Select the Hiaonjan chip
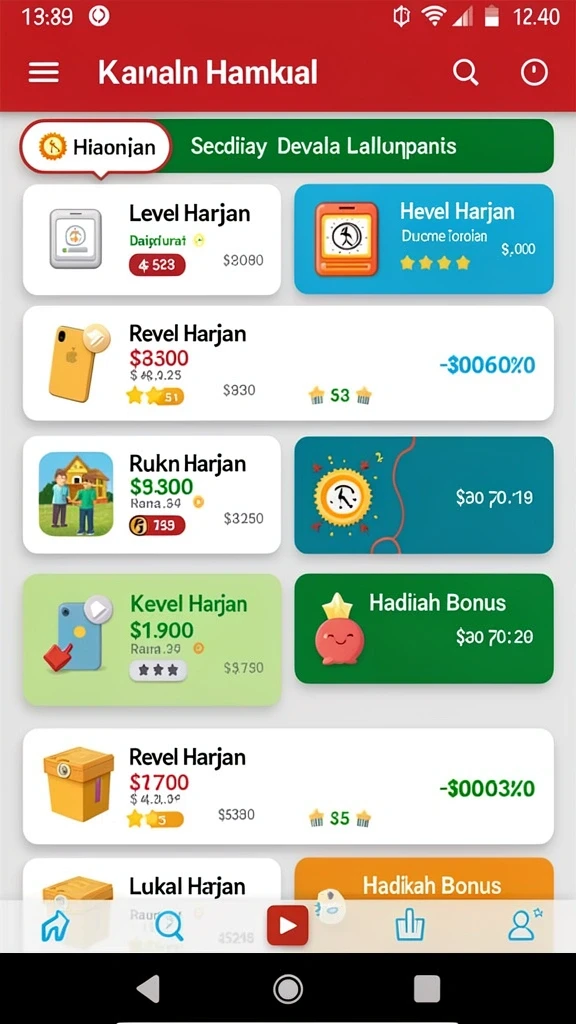 pyautogui.click(x=96, y=146)
